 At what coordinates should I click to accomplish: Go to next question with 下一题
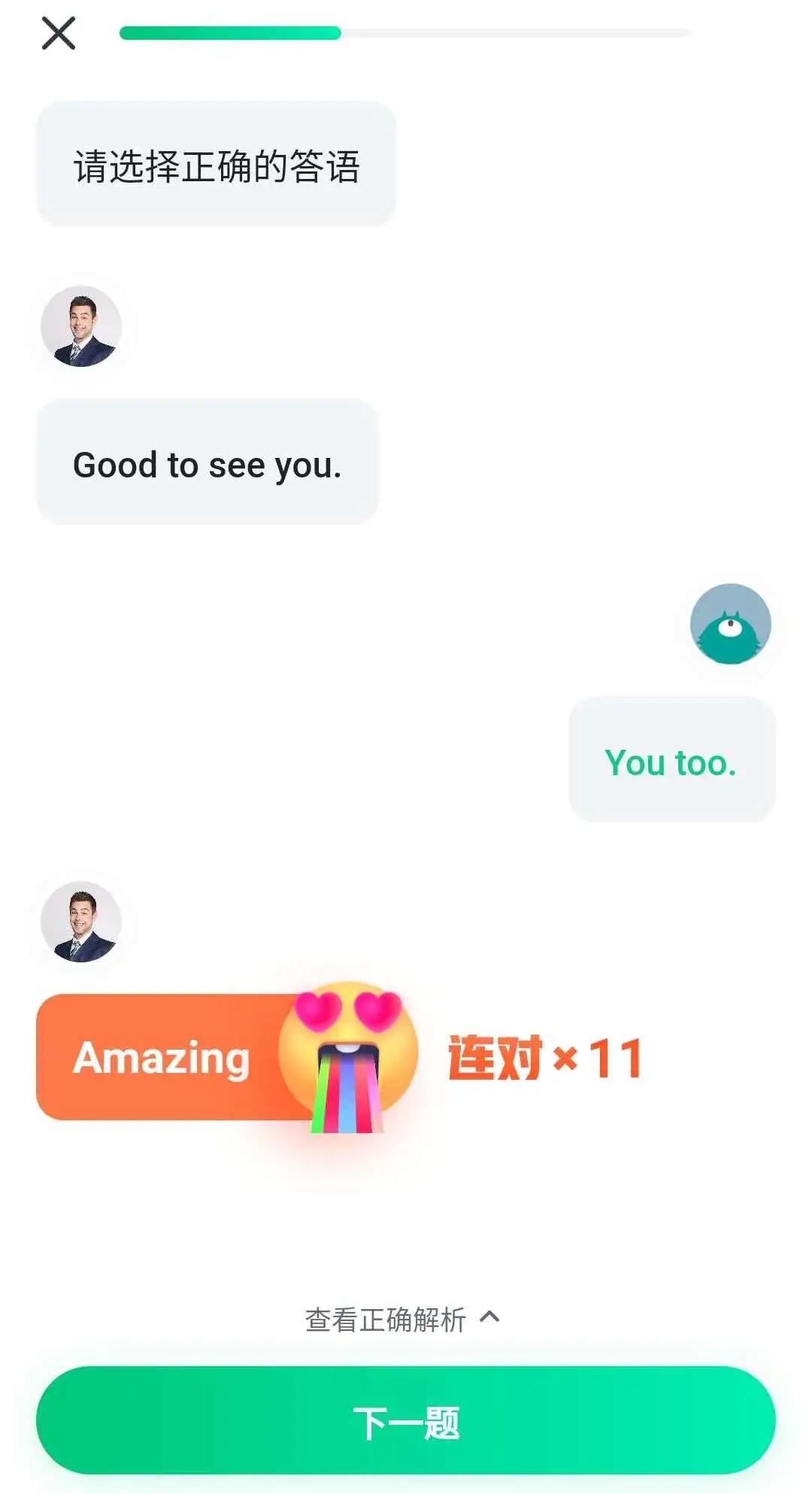point(406,1422)
